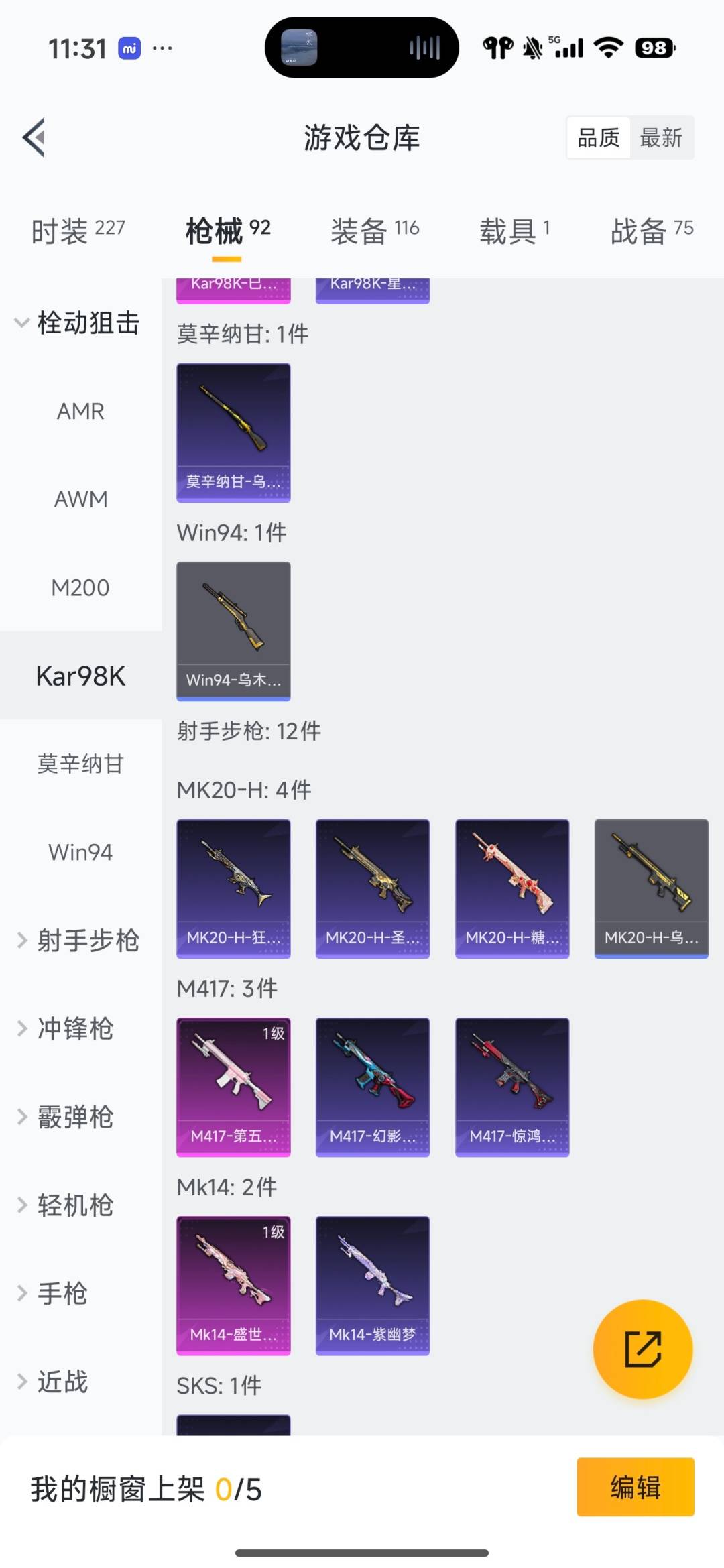Tap the 编辑 button for my showcase
The image size is (724, 1568).
point(635,1487)
